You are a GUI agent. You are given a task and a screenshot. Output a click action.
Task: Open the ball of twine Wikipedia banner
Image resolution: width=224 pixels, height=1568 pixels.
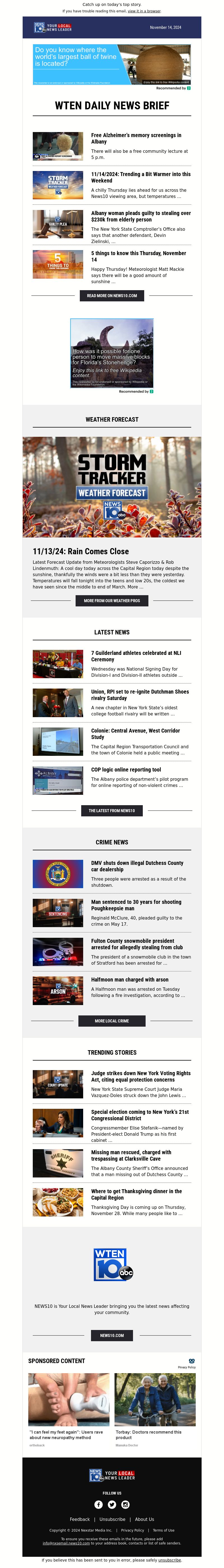pyautogui.click(x=111, y=64)
